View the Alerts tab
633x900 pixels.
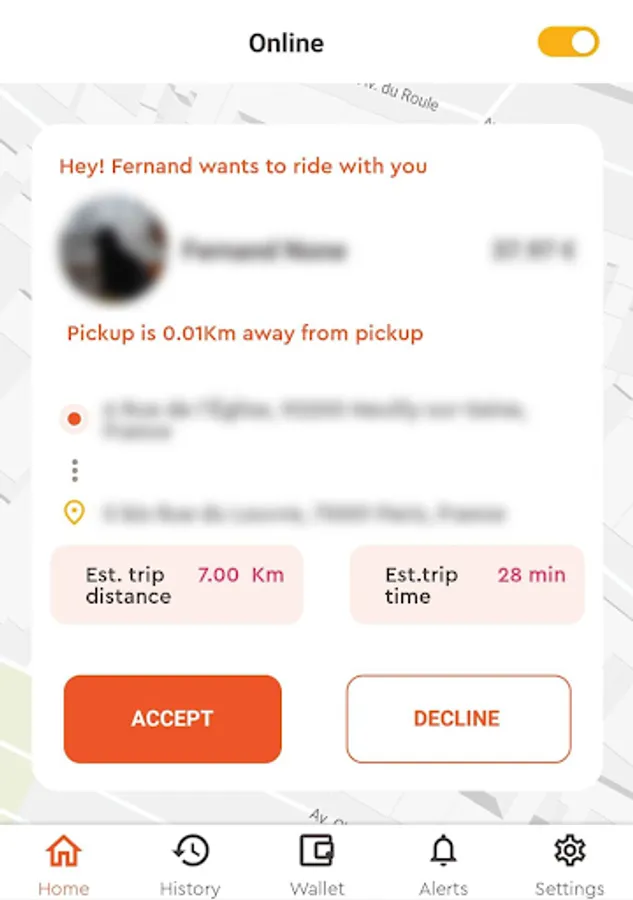(443, 864)
